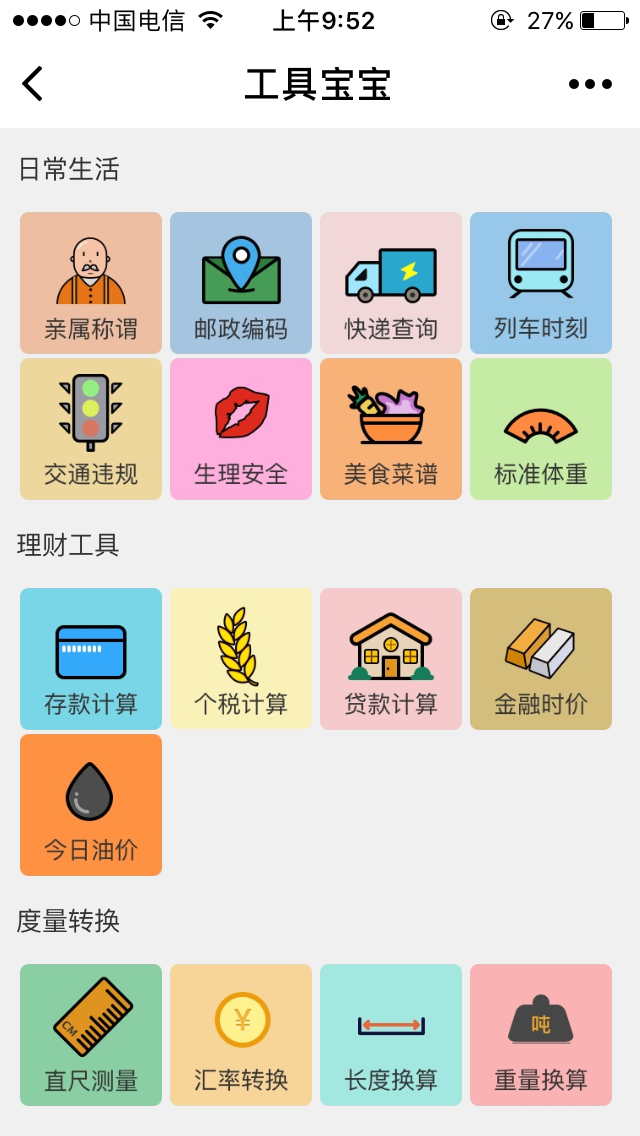This screenshot has width=640, height=1136.
Task: Open the 生理安全 tool
Action: coord(241,429)
